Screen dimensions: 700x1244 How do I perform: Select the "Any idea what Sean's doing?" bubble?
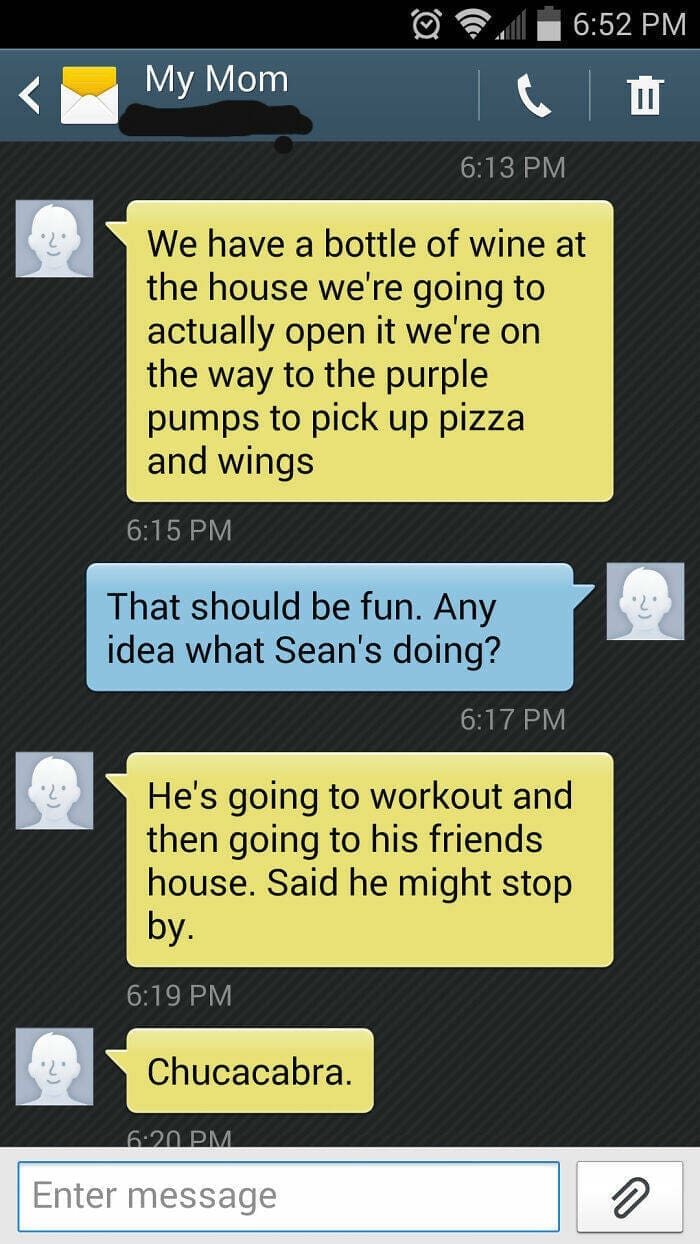[330, 627]
